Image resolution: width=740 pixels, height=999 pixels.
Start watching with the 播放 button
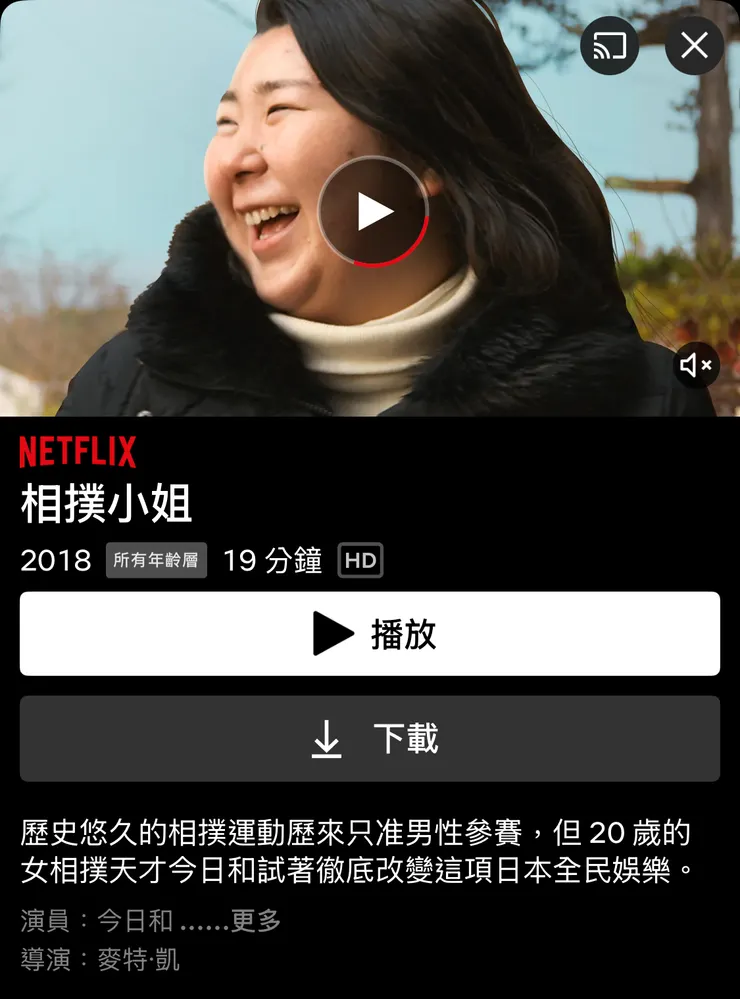(x=370, y=633)
